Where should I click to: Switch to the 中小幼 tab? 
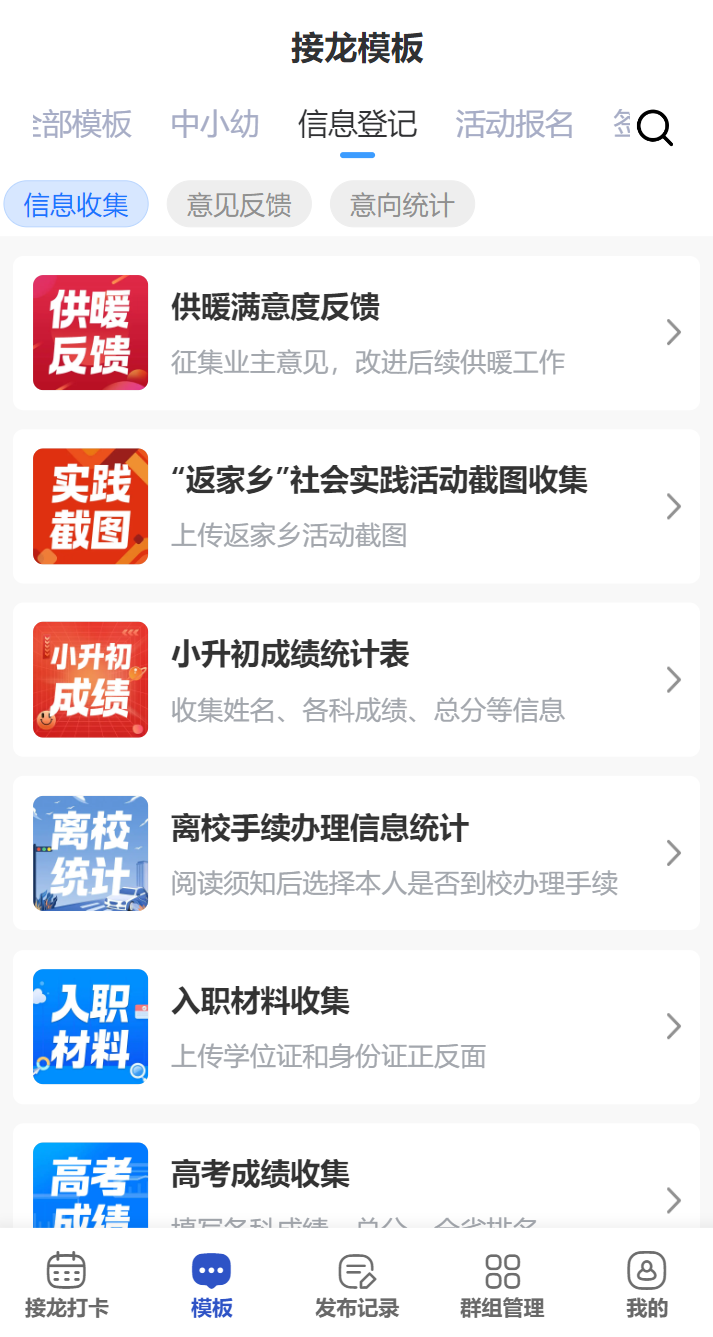[215, 124]
